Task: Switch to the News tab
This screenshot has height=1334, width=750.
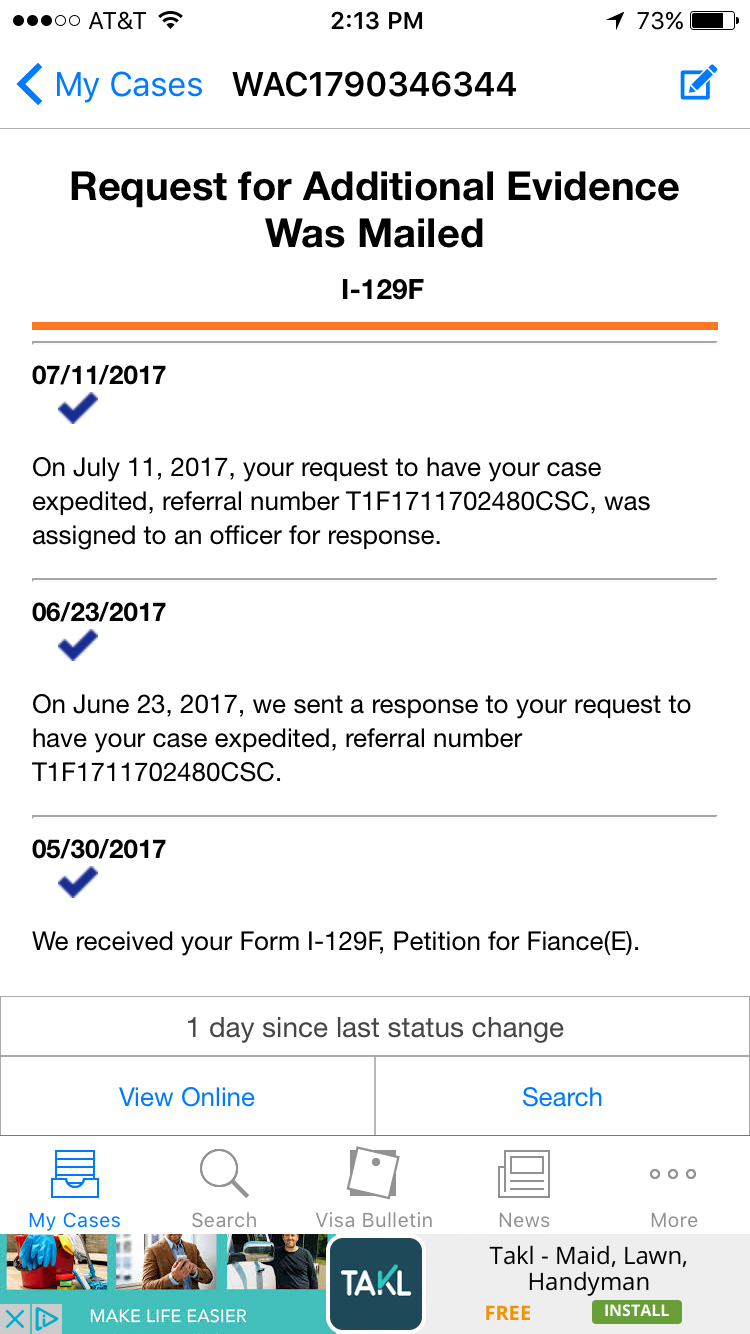Action: [524, 1189]
